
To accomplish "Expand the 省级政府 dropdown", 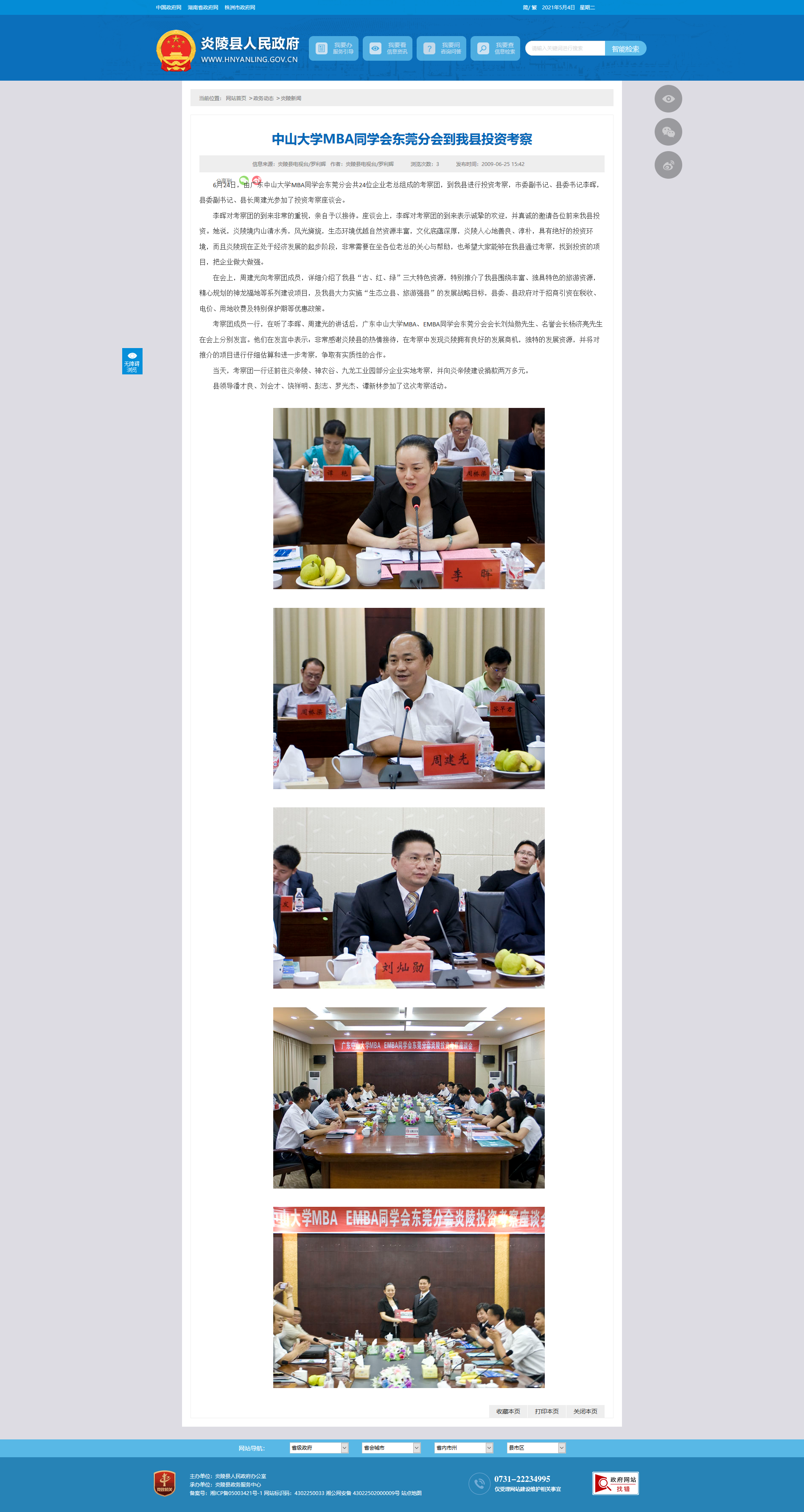I will tap(319, 1448).
